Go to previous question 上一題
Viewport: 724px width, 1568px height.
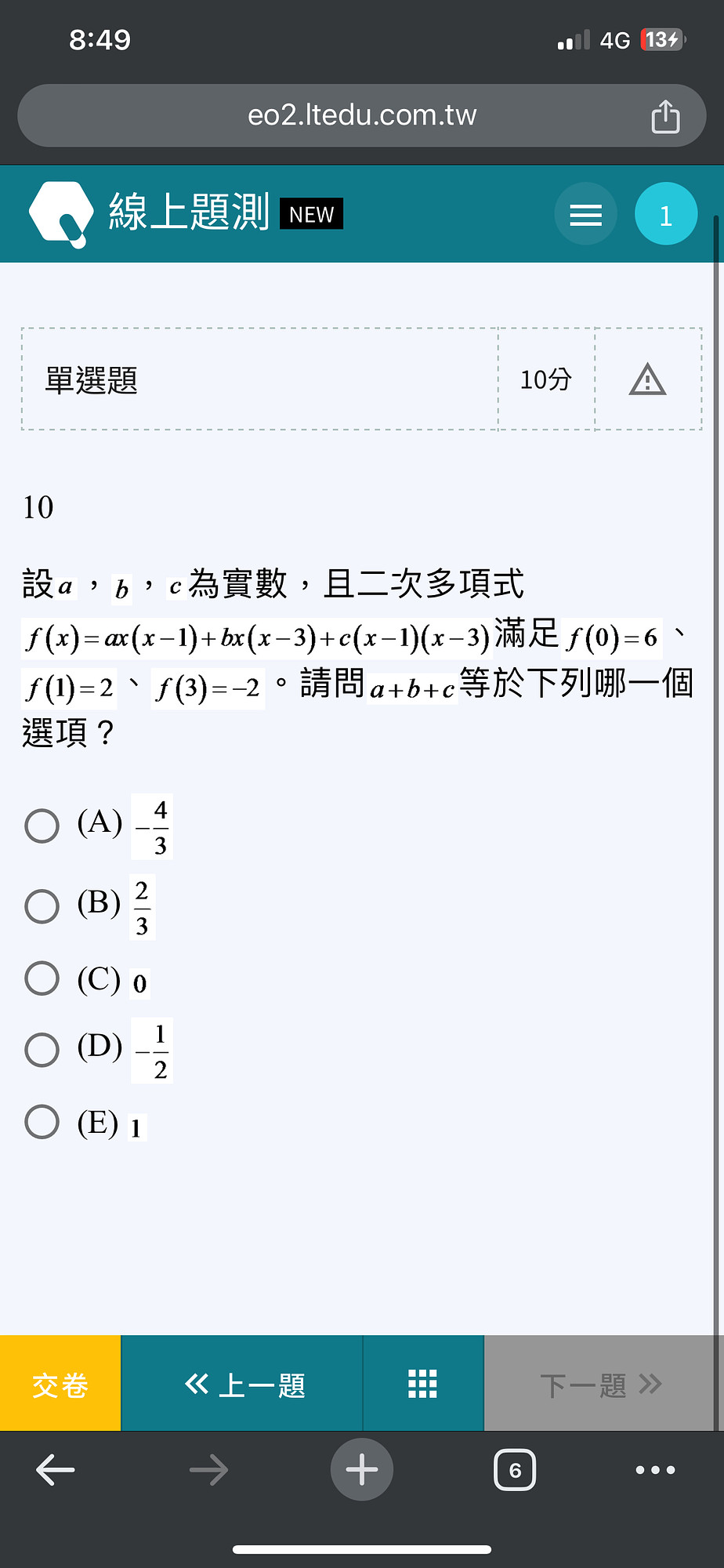click(x=242, y=1384)
